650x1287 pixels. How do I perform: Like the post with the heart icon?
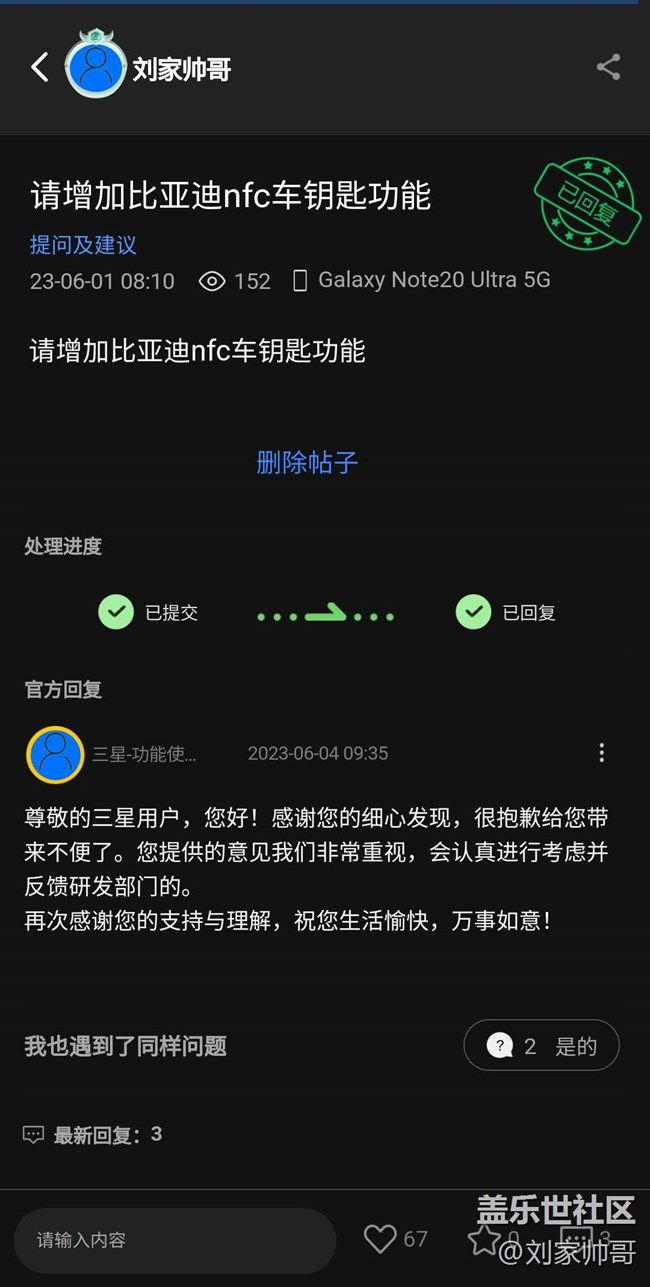(380, 1239)
